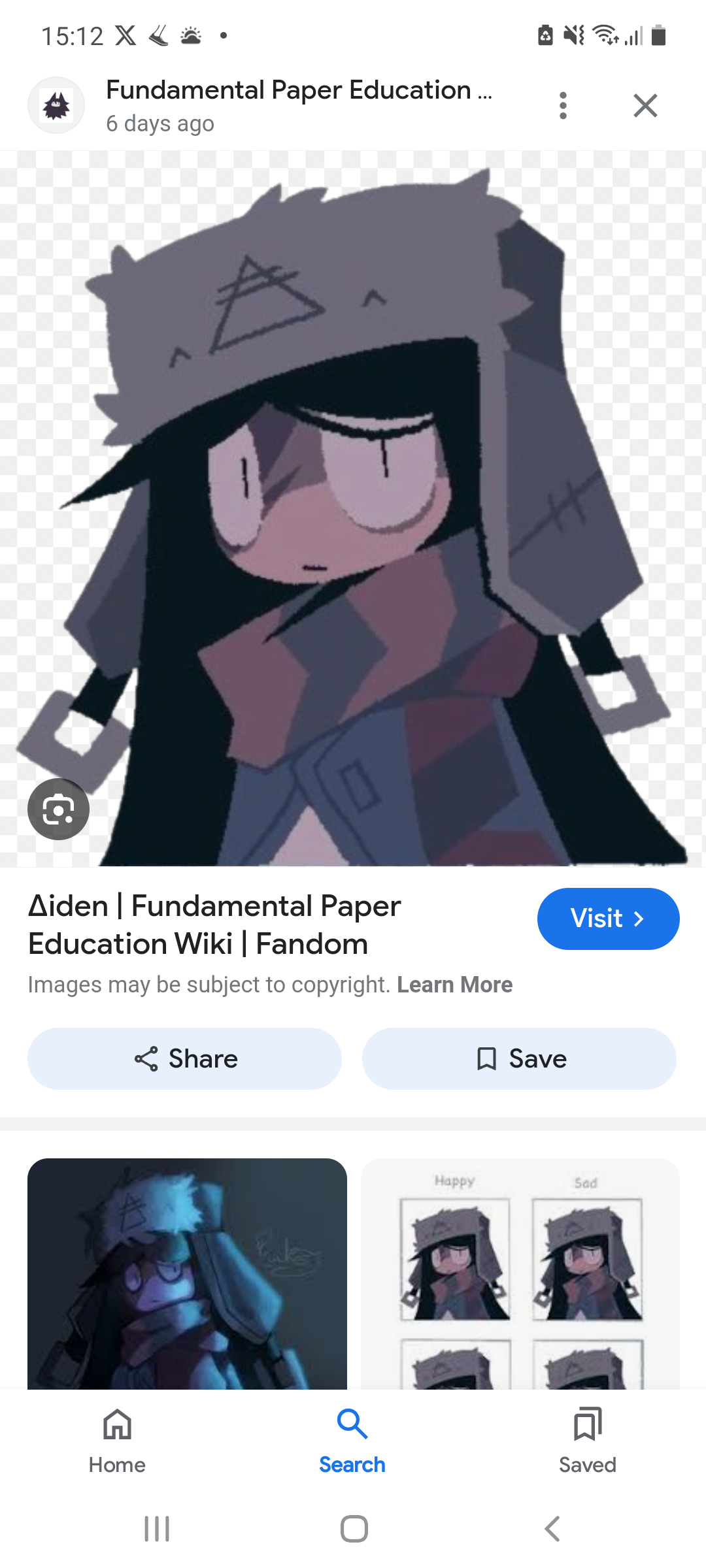Screen dimensions: 706x1568
Task: Save this image to collections
Action: pos(519,1058)
